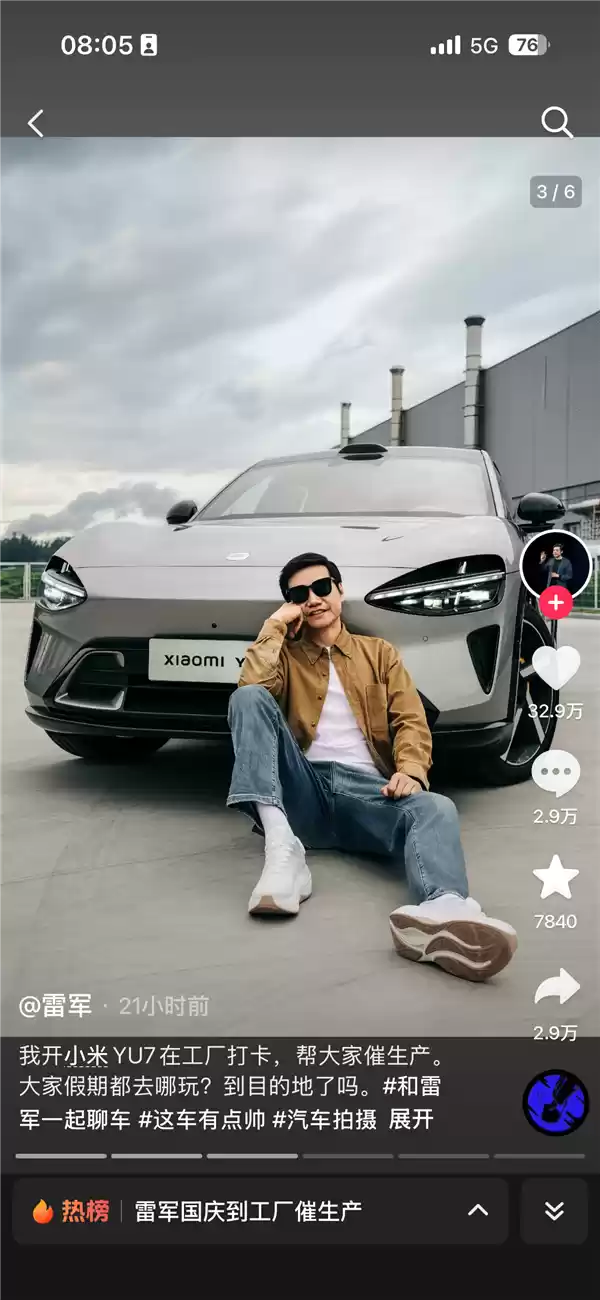The height and width of the screenshot is (1300, 600).
Task: Open the search magnifier icon
Action: pos(556,123)
